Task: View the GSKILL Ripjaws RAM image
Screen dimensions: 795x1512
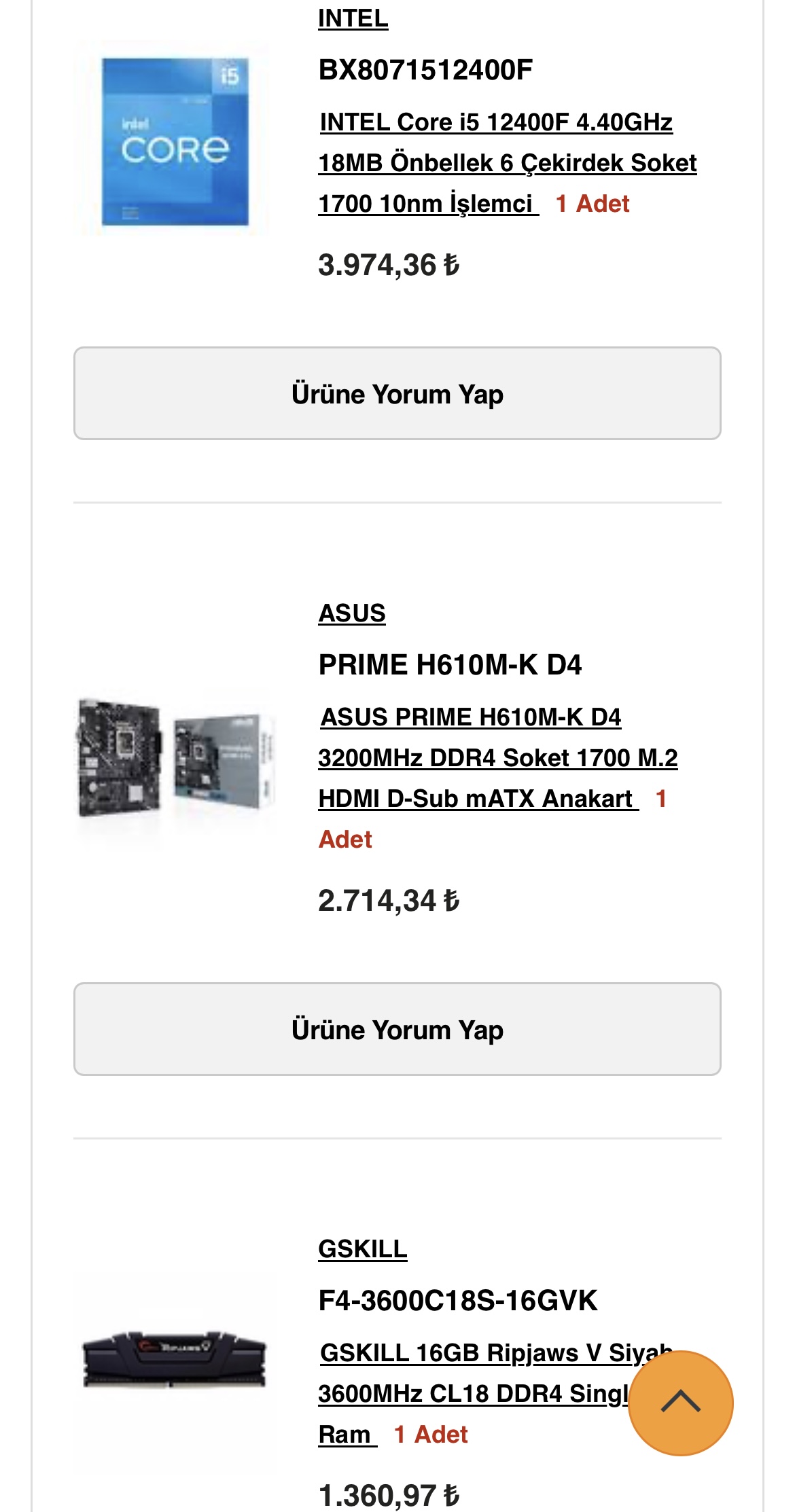Action: click(173, 1358)
